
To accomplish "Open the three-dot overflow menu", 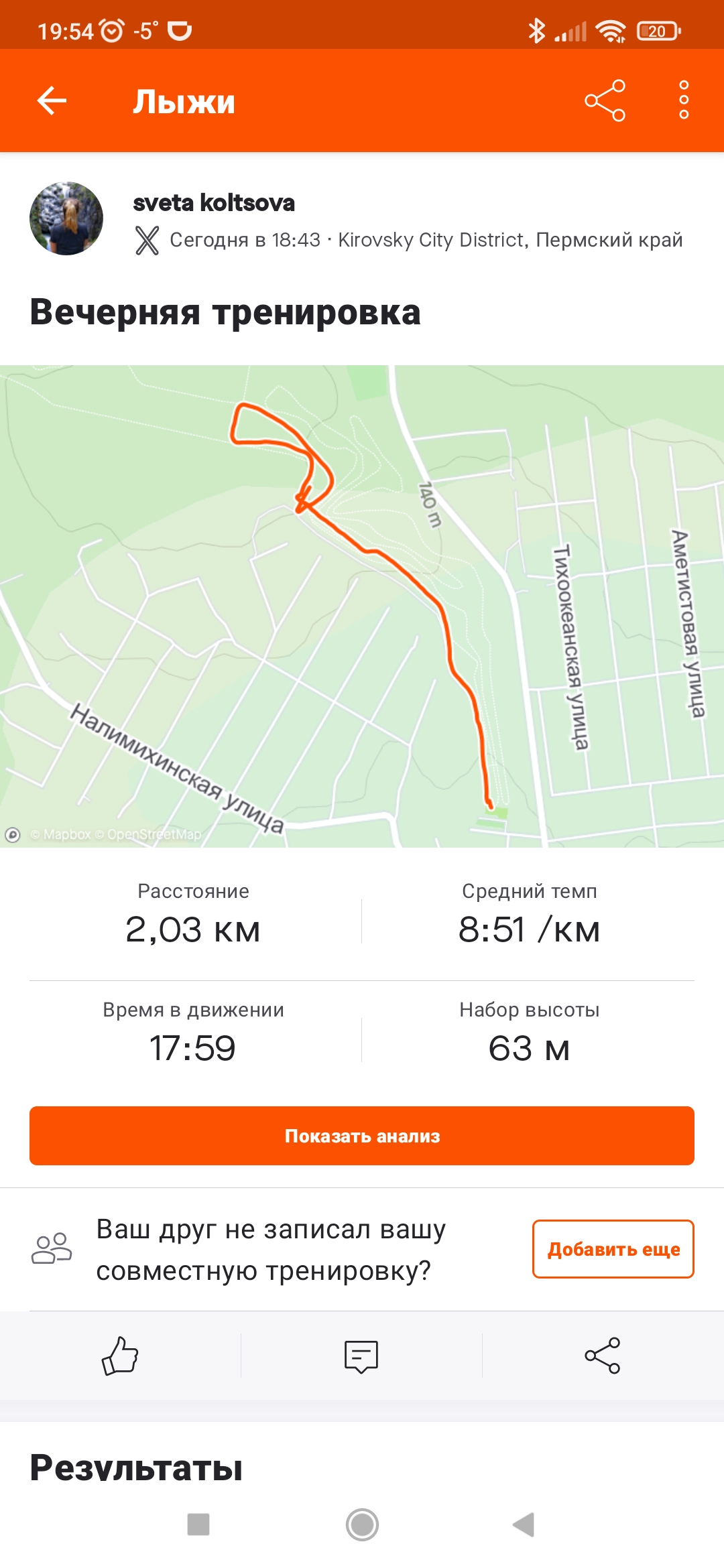I will click(684, 101).
